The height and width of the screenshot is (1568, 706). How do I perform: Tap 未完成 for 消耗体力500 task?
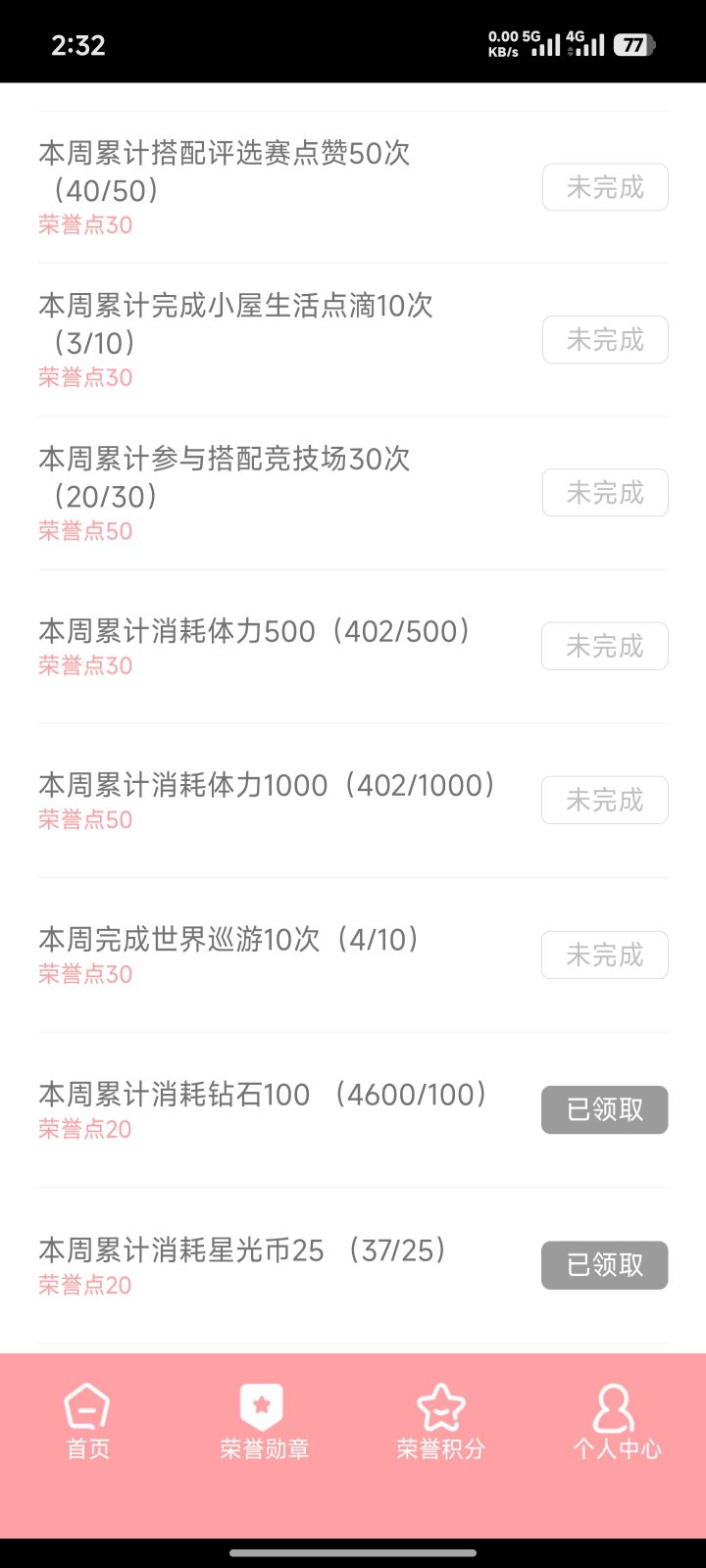tap(605, 647)
